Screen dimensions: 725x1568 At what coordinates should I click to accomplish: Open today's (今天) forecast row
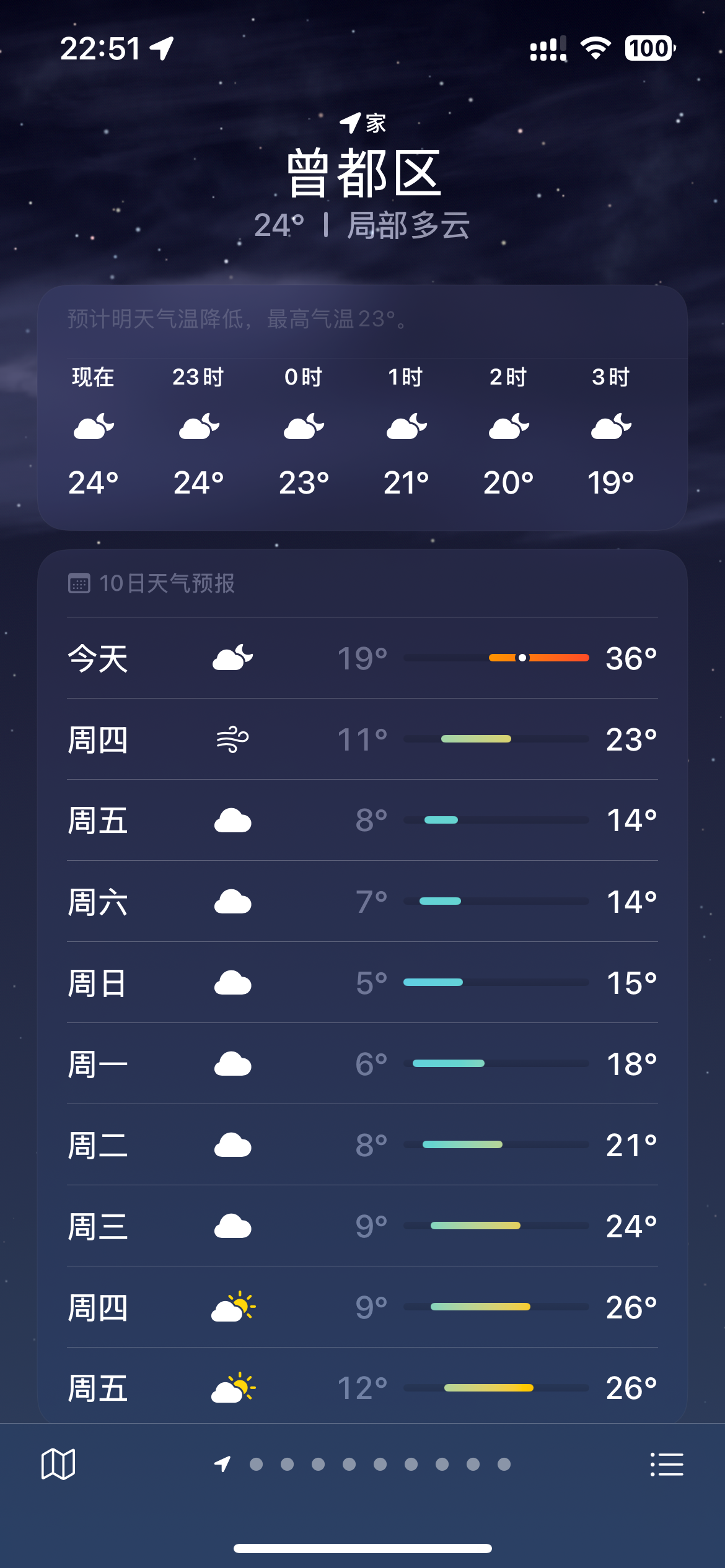point(362,658)
